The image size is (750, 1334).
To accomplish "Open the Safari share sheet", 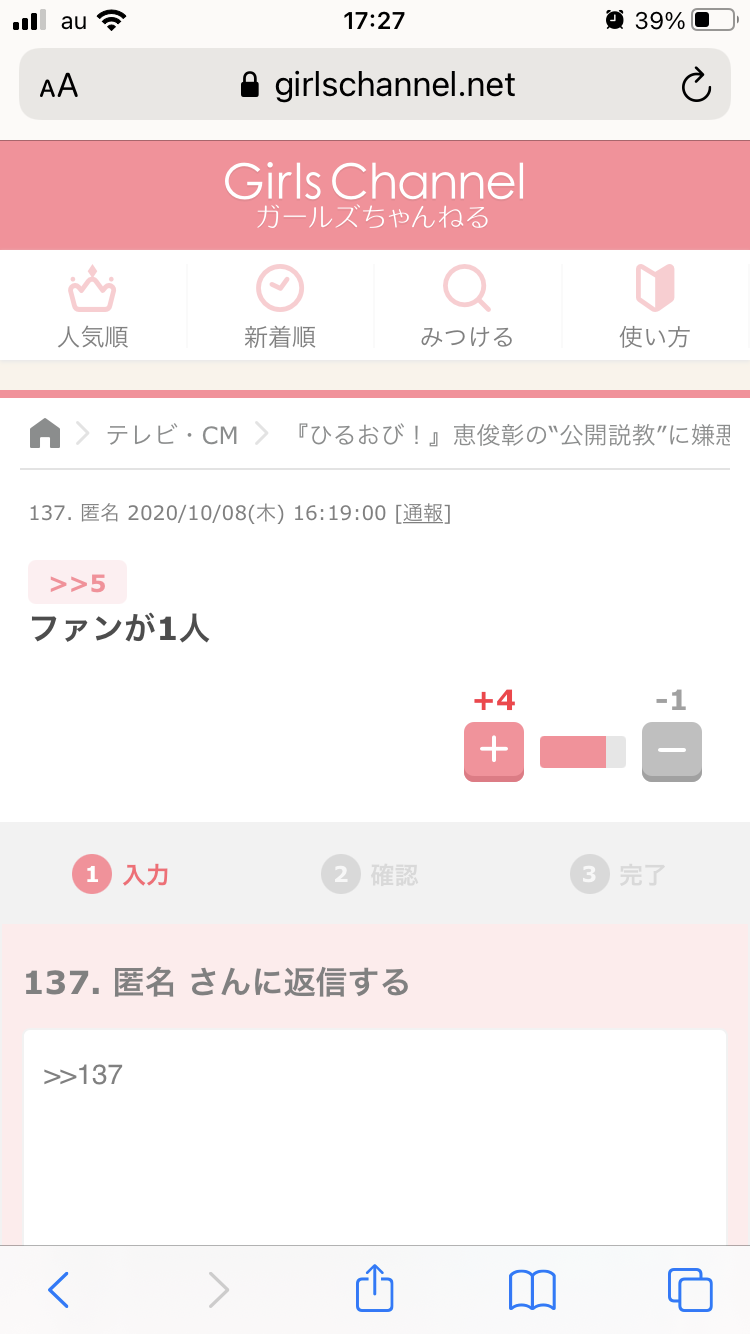I will point(375,1288).
